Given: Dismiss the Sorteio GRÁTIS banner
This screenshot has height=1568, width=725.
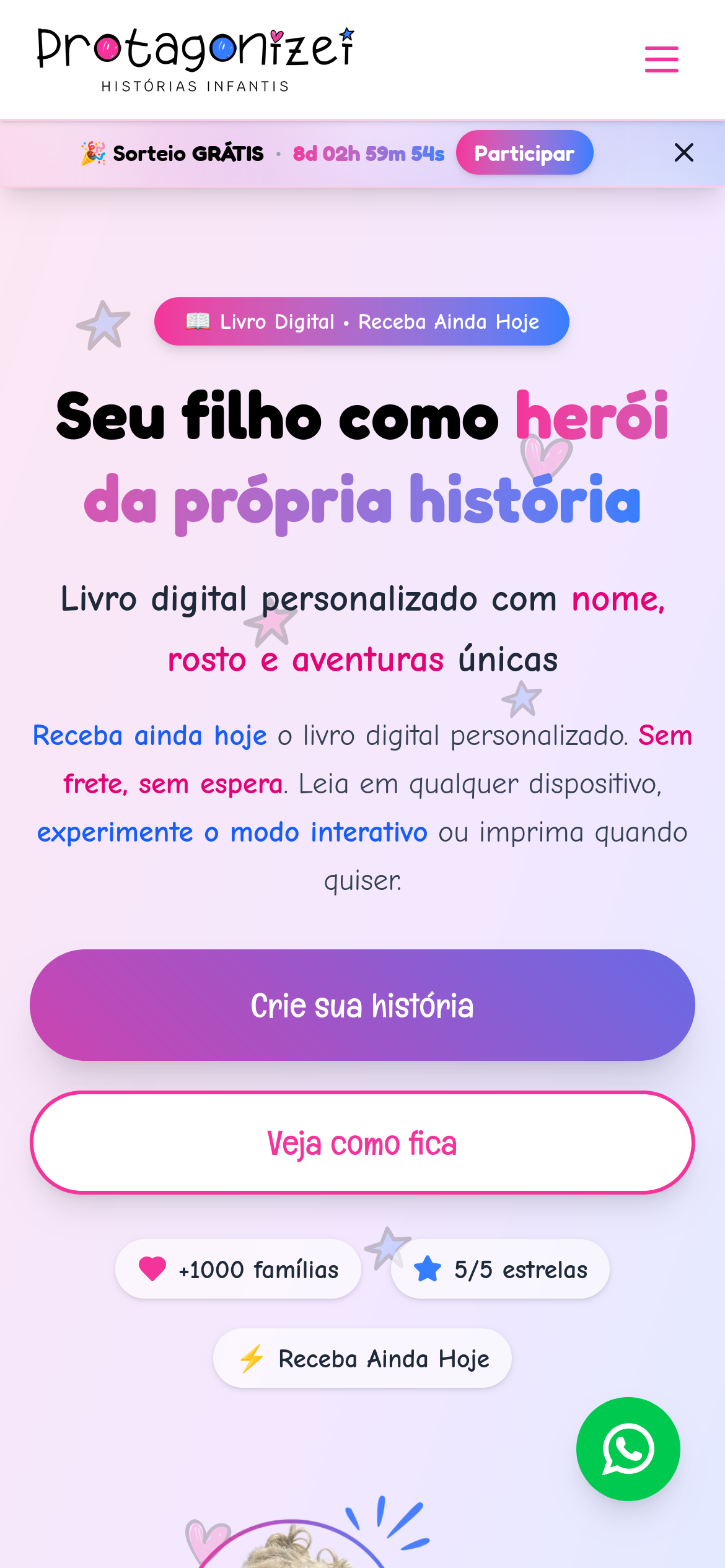Looking at the screenshot, I should pos(683,152).
